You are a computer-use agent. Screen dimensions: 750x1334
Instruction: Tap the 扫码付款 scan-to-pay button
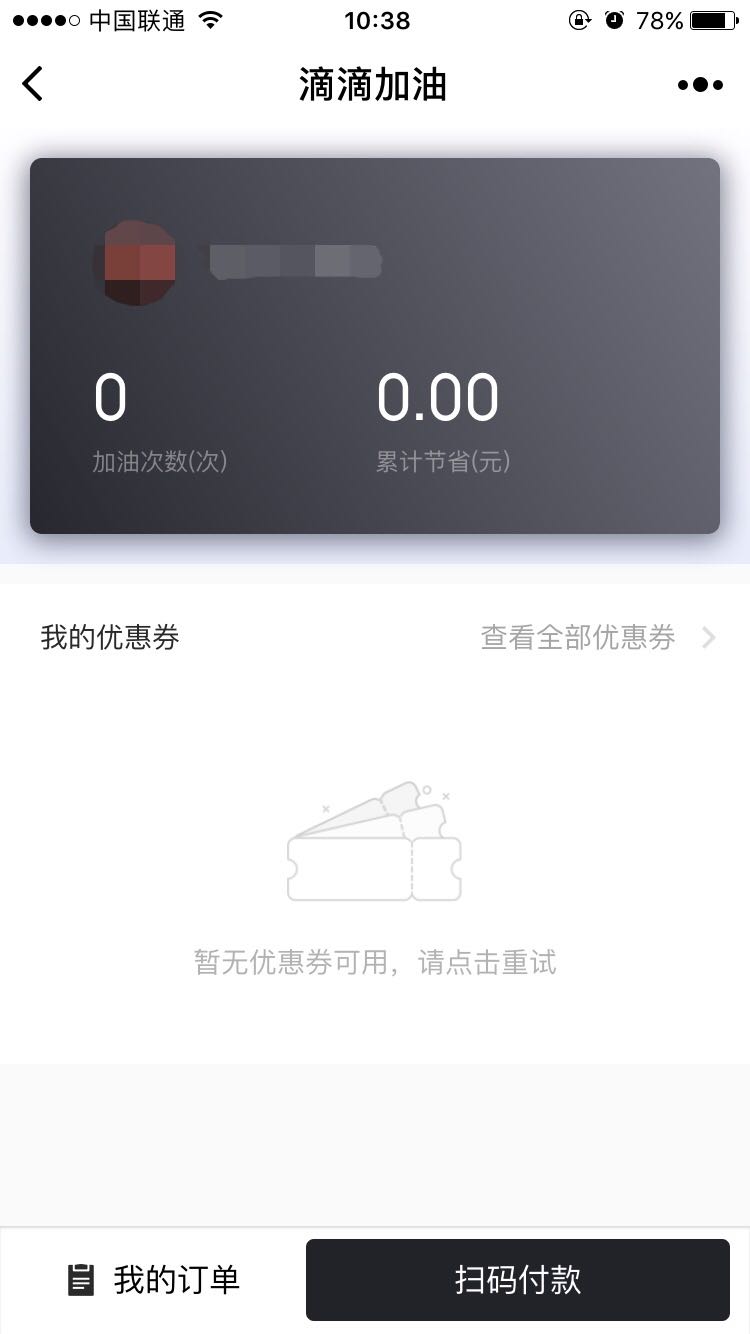(517, 1280)
